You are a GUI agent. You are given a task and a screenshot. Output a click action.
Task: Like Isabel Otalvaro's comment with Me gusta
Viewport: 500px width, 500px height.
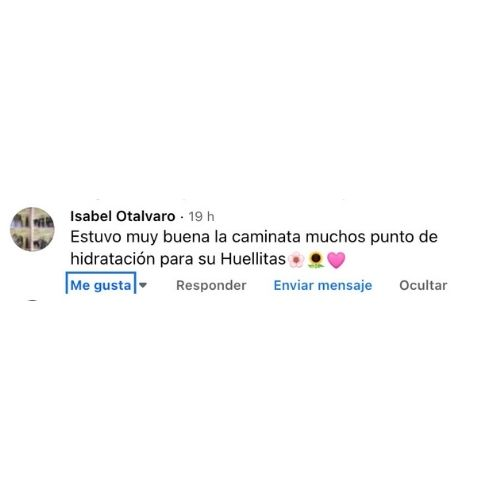click(x=101, y=285)
